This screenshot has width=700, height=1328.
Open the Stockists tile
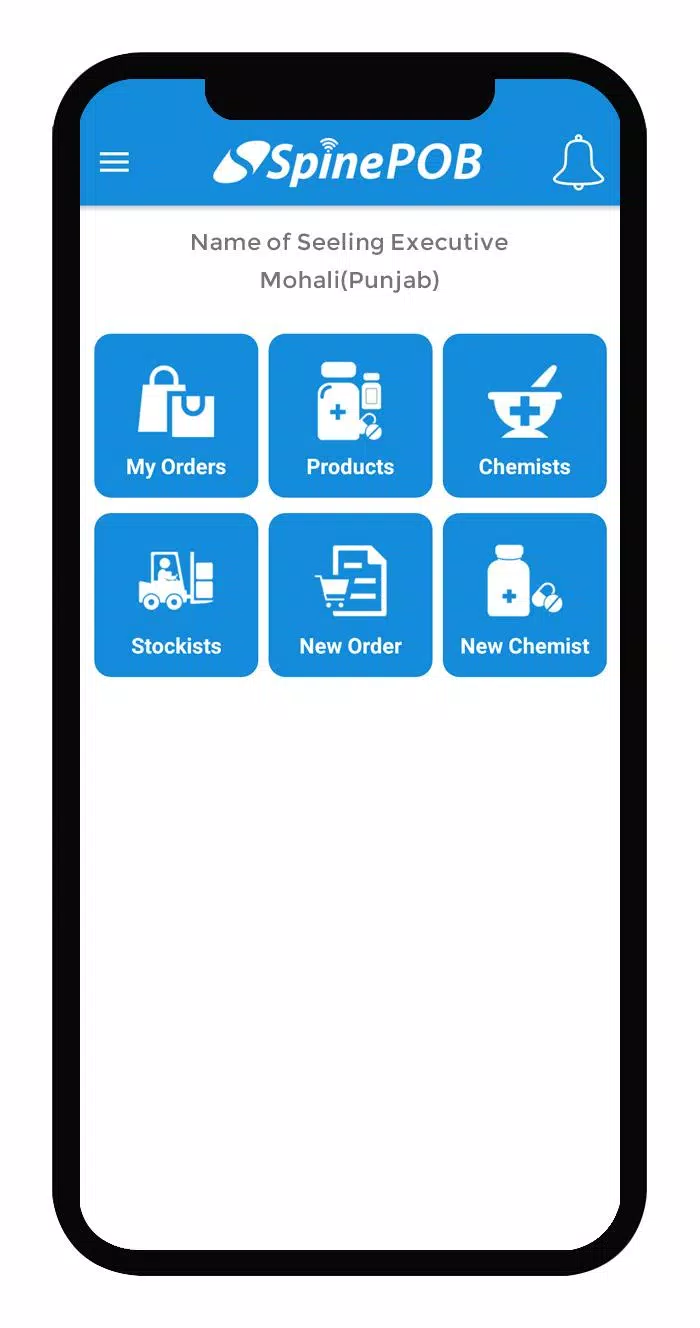coord(176,595)
